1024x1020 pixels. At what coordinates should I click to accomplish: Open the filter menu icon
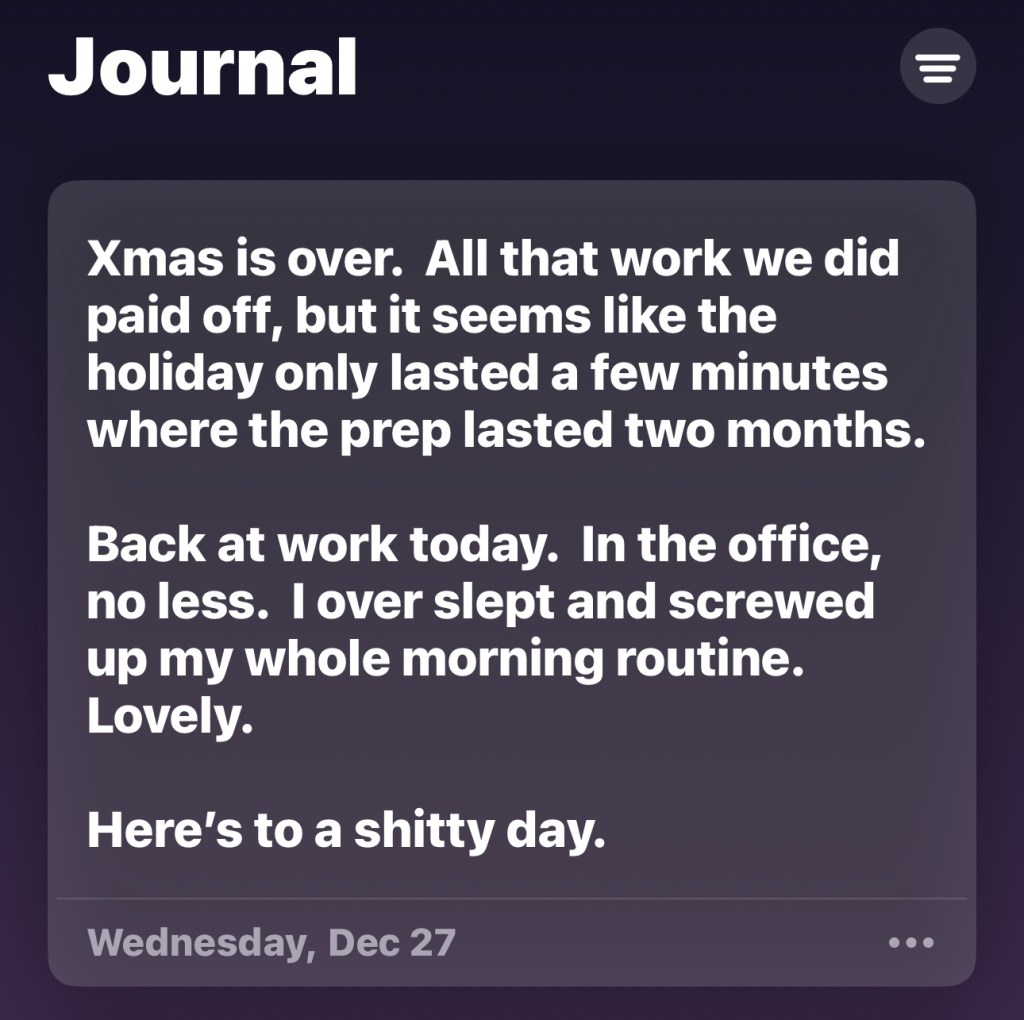coord(937,67)
